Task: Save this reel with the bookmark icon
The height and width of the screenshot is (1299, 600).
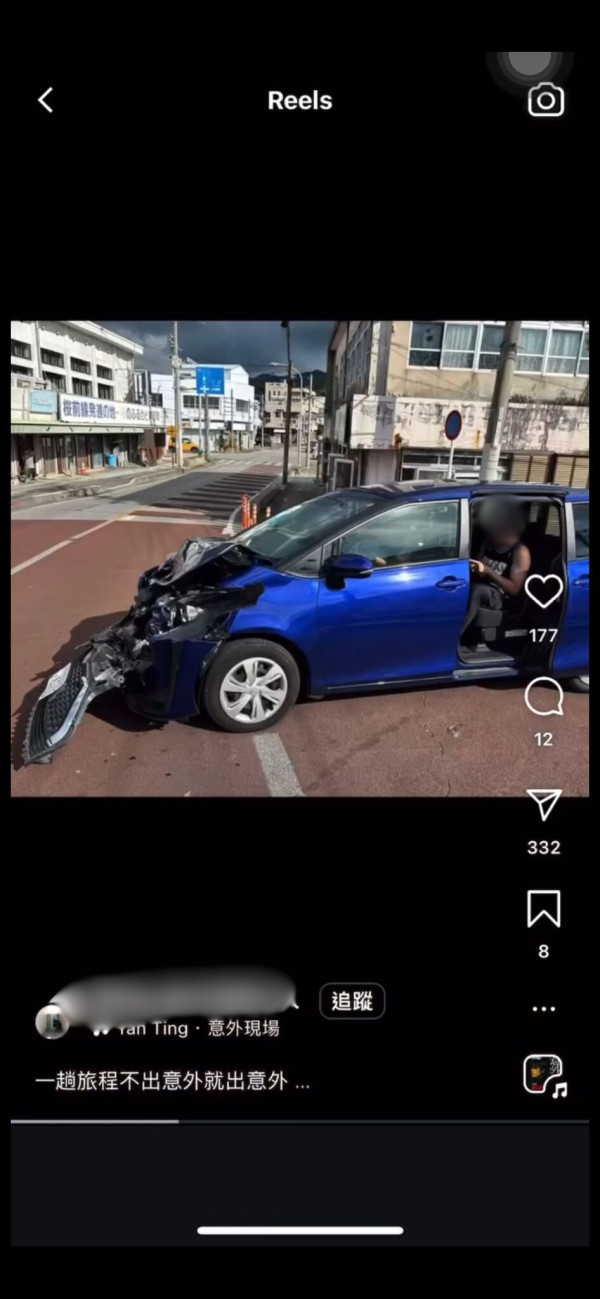Action: click(x=543, y=909)
